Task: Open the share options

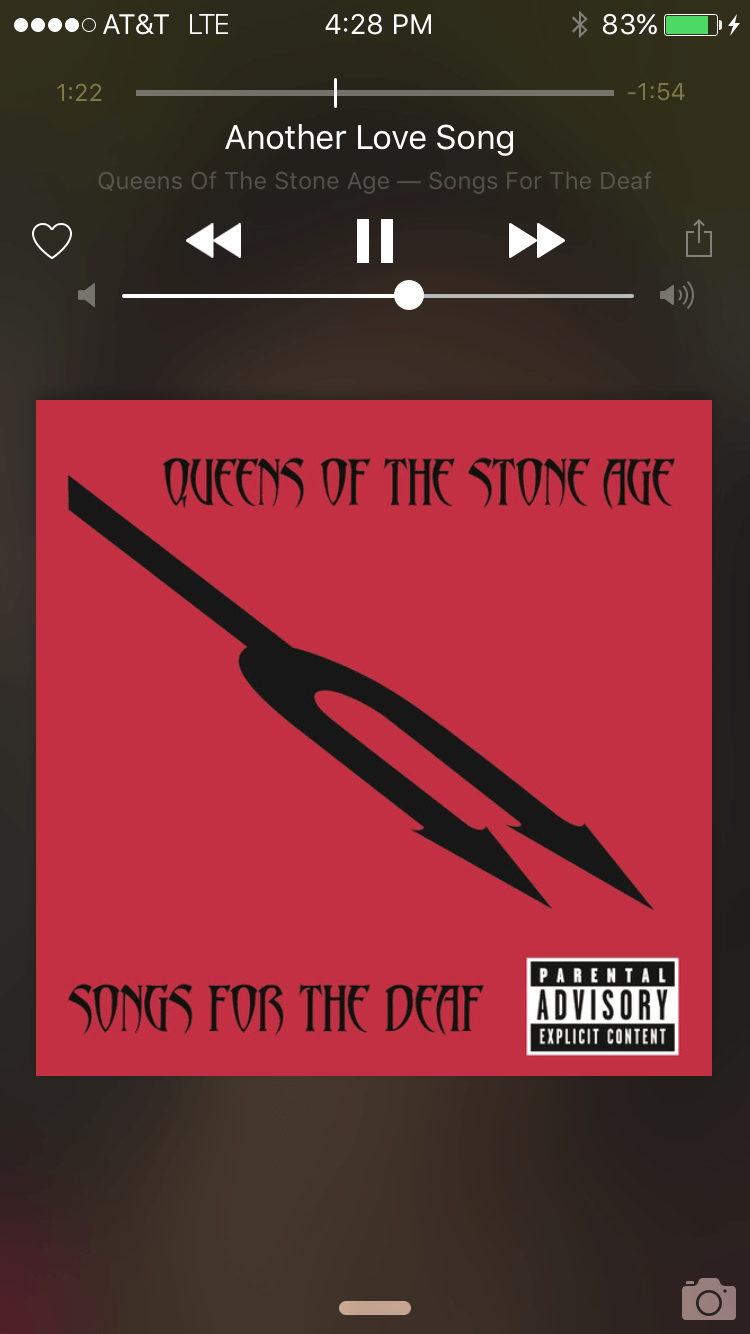Action: (x=698, y=240)
